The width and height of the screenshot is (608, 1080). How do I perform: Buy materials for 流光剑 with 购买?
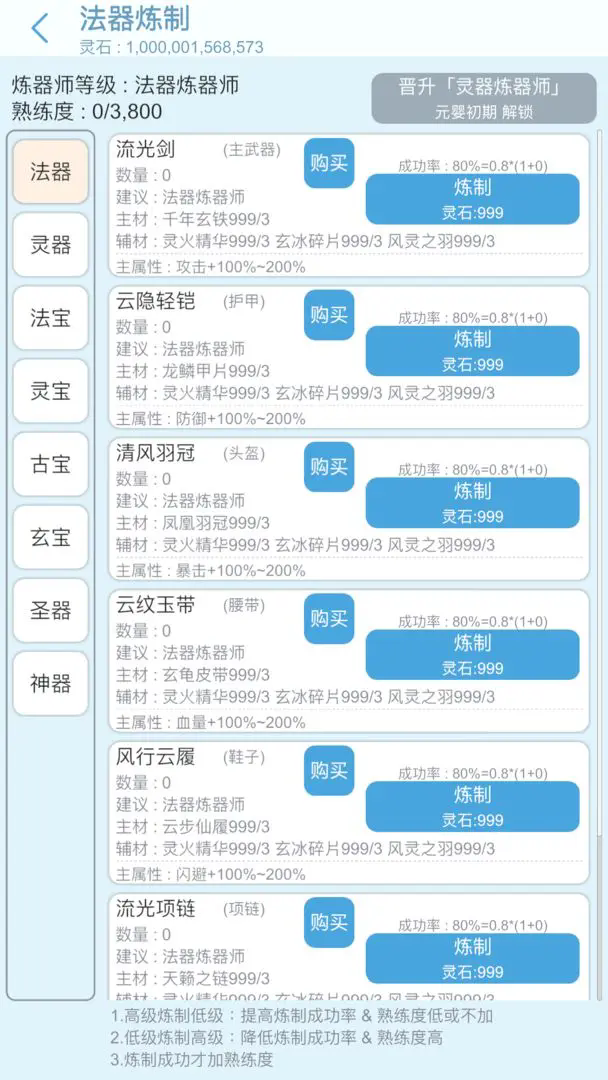coord(329,163)
